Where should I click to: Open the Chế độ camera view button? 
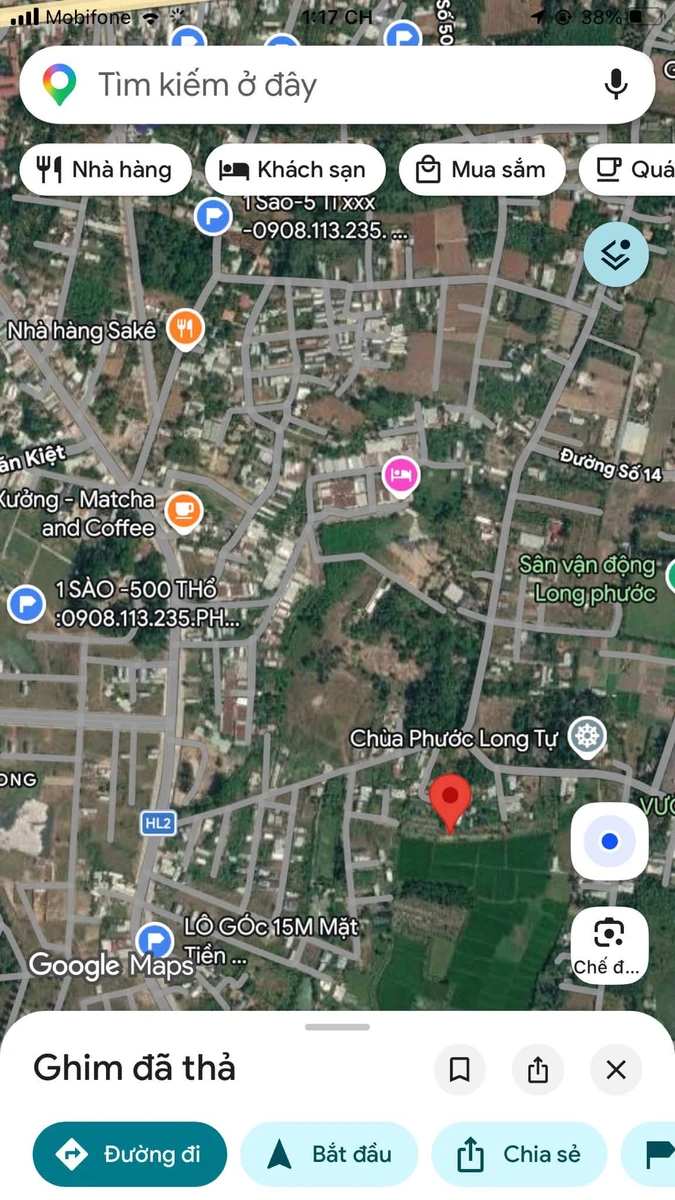tap(609, 945)
